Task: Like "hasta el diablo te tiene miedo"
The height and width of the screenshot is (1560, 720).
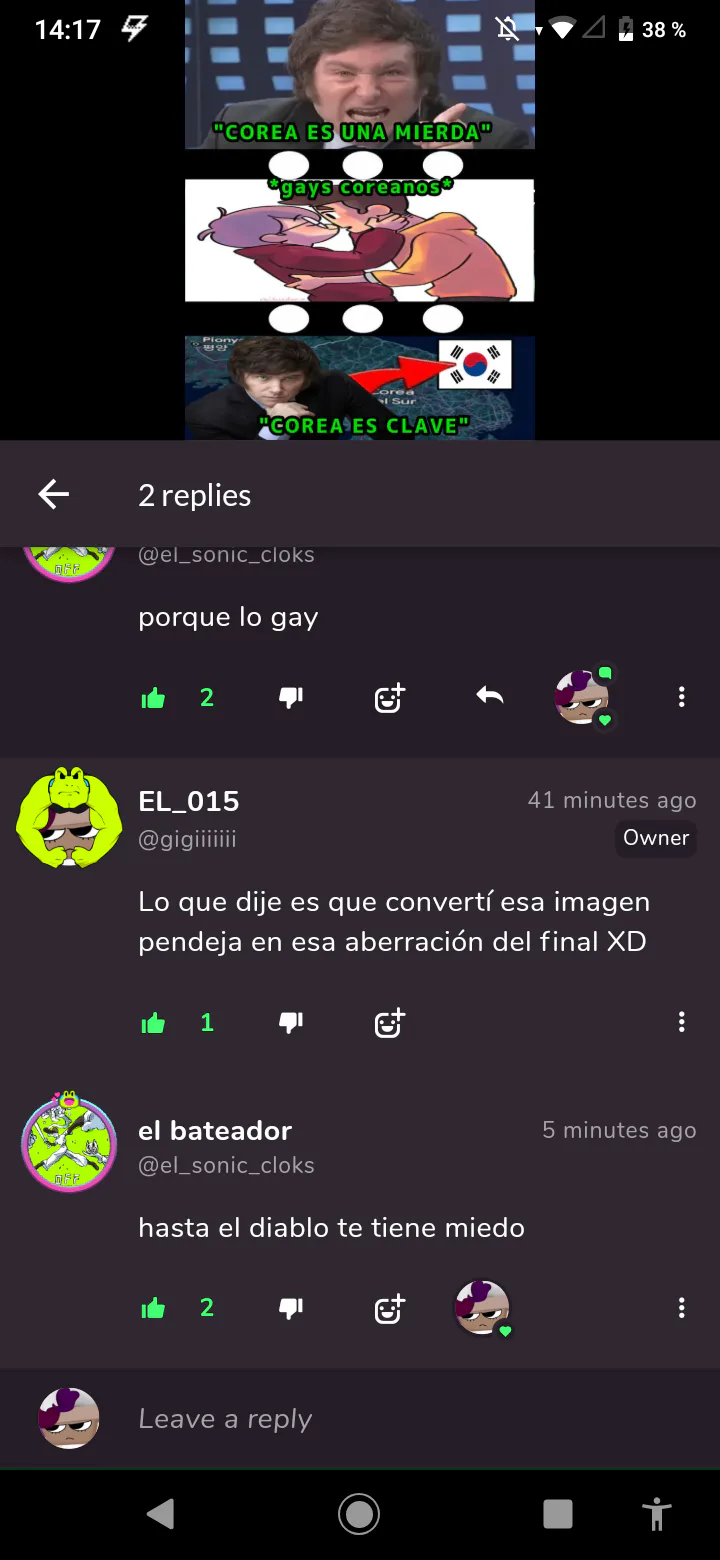Action: click(x=154, y=1308)
